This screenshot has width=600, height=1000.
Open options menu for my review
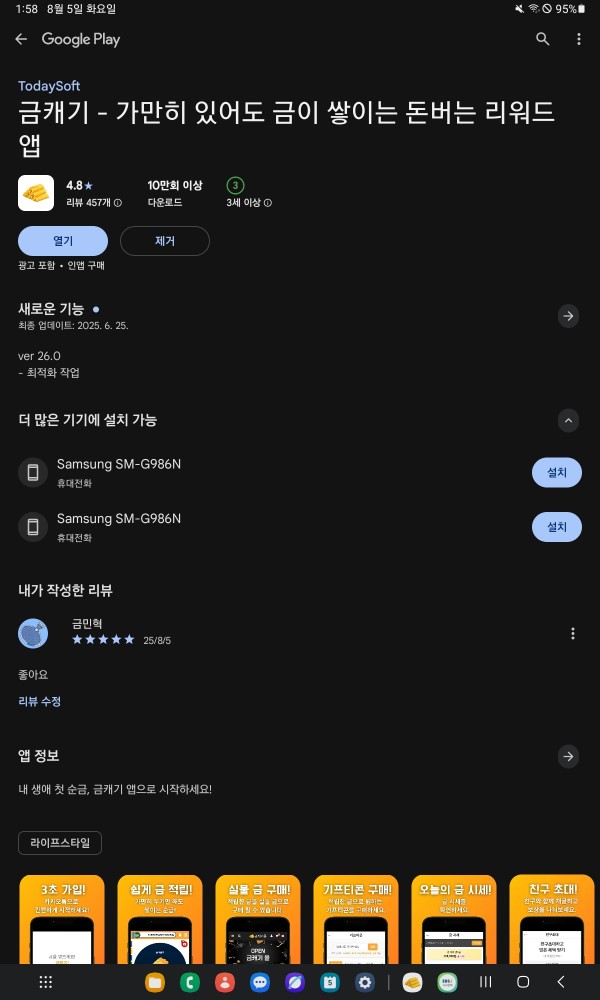573,633
